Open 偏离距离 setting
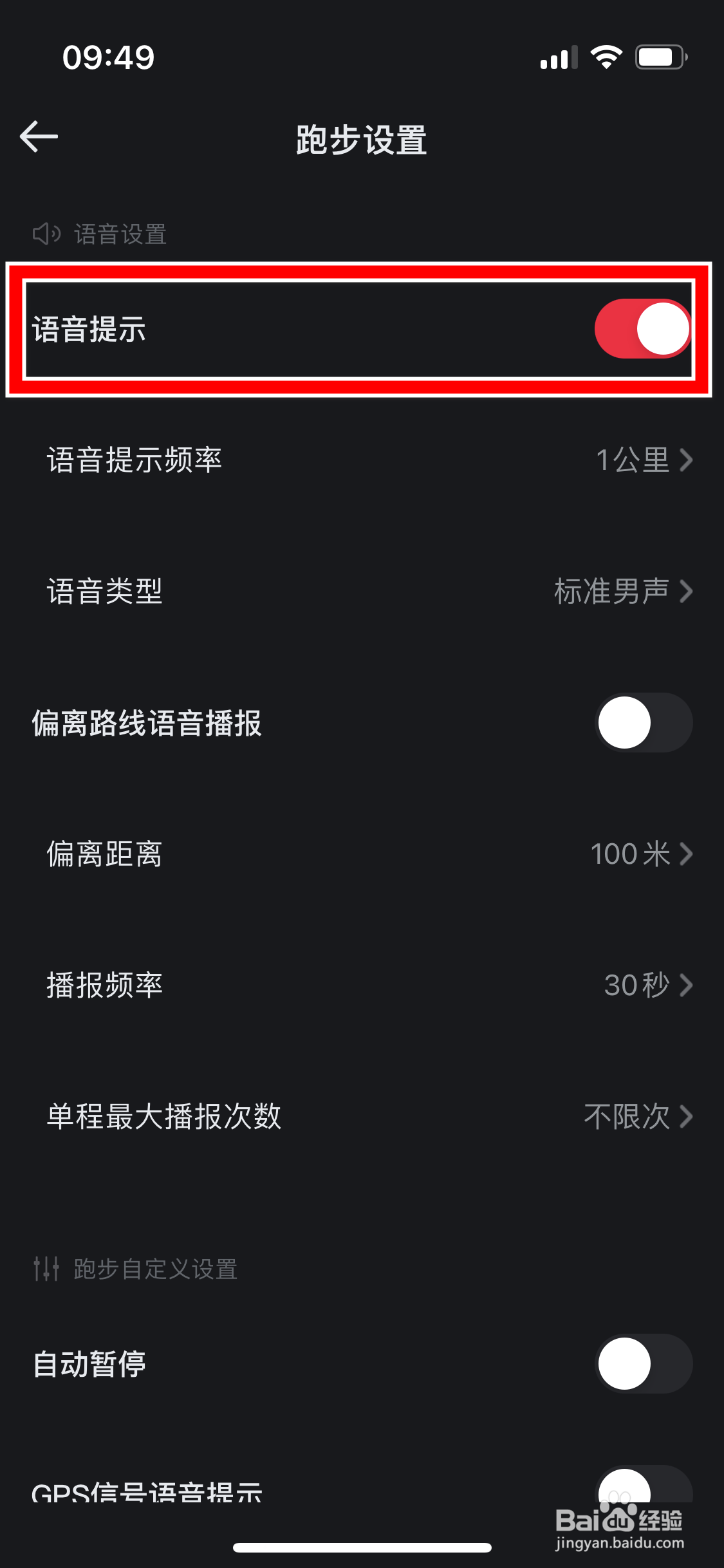The width and height of the screenshot is (724, 1568). 362,854
